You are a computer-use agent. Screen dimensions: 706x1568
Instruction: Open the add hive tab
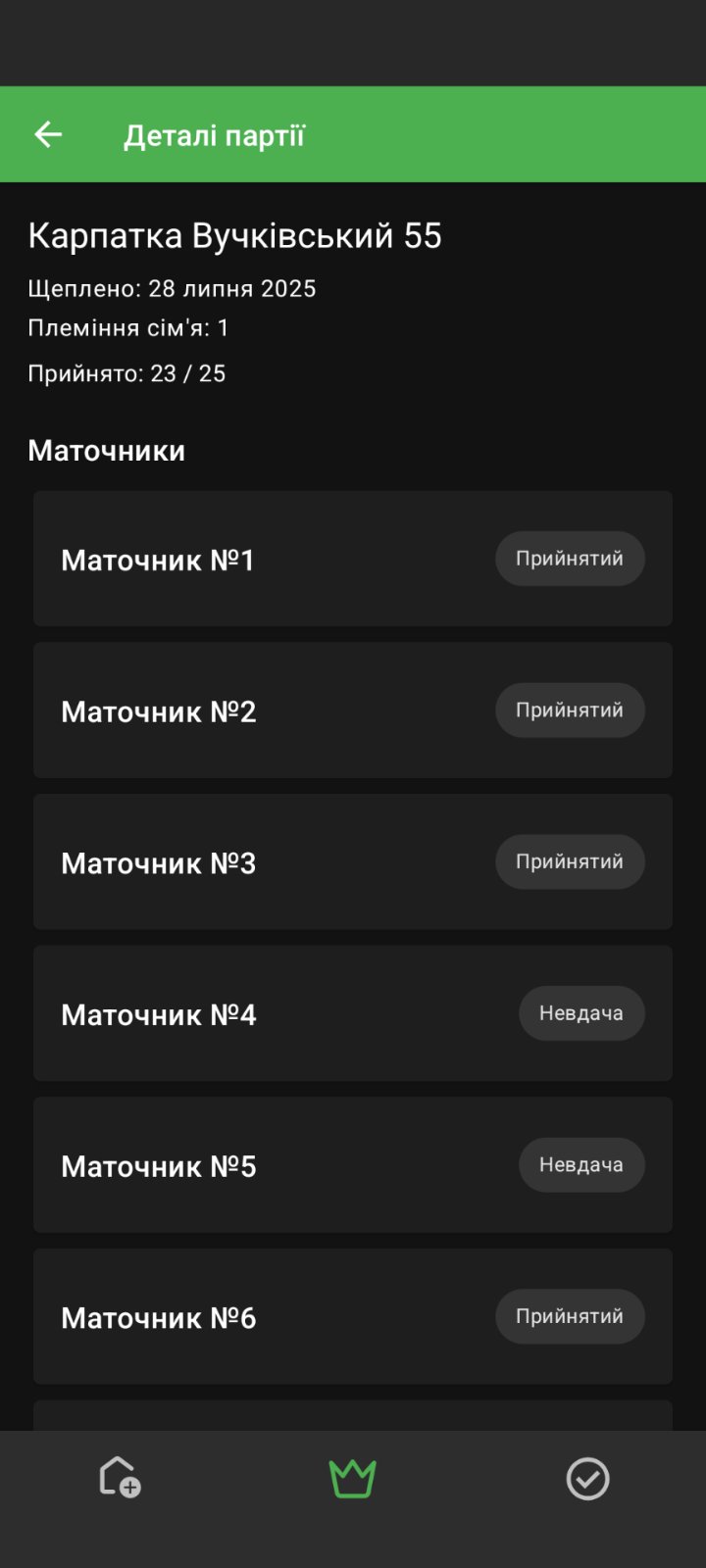point(119,1477)
